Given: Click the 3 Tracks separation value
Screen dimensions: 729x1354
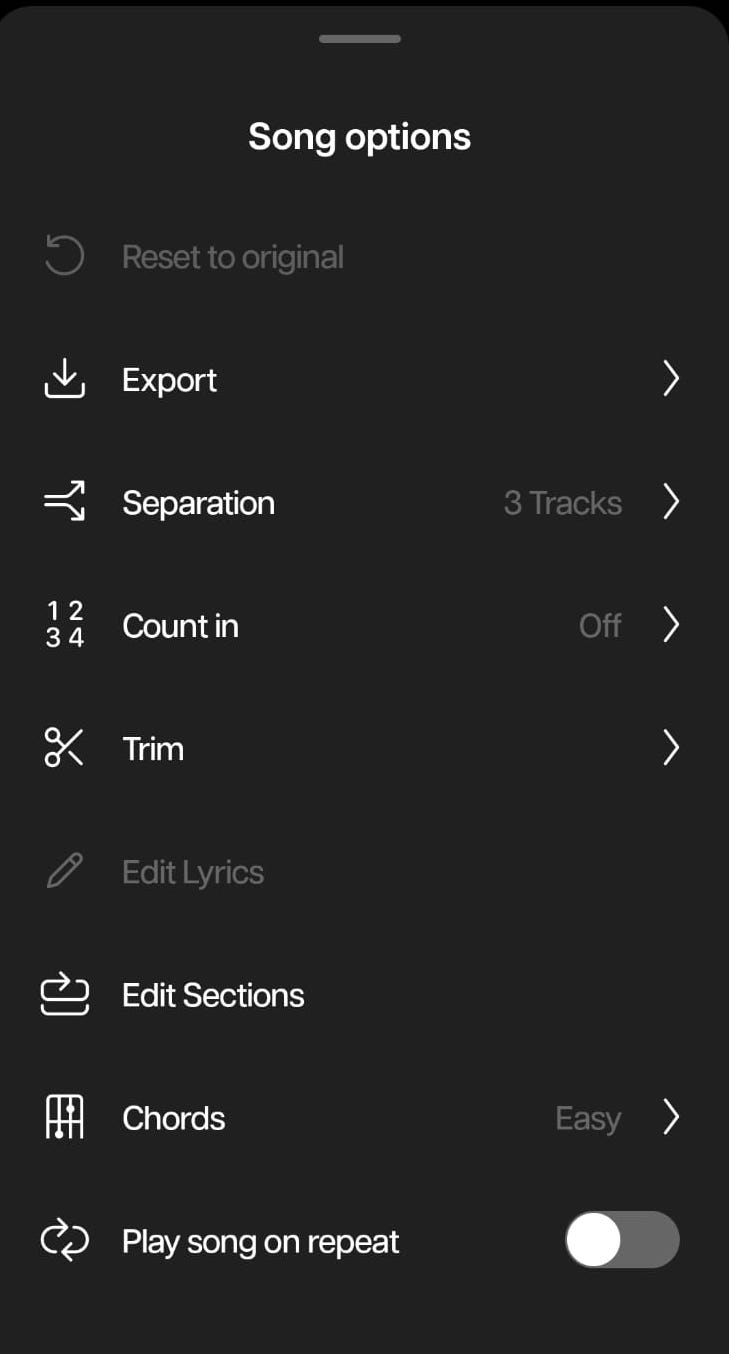Looking at the screenshot, I should tap(562, 503).
